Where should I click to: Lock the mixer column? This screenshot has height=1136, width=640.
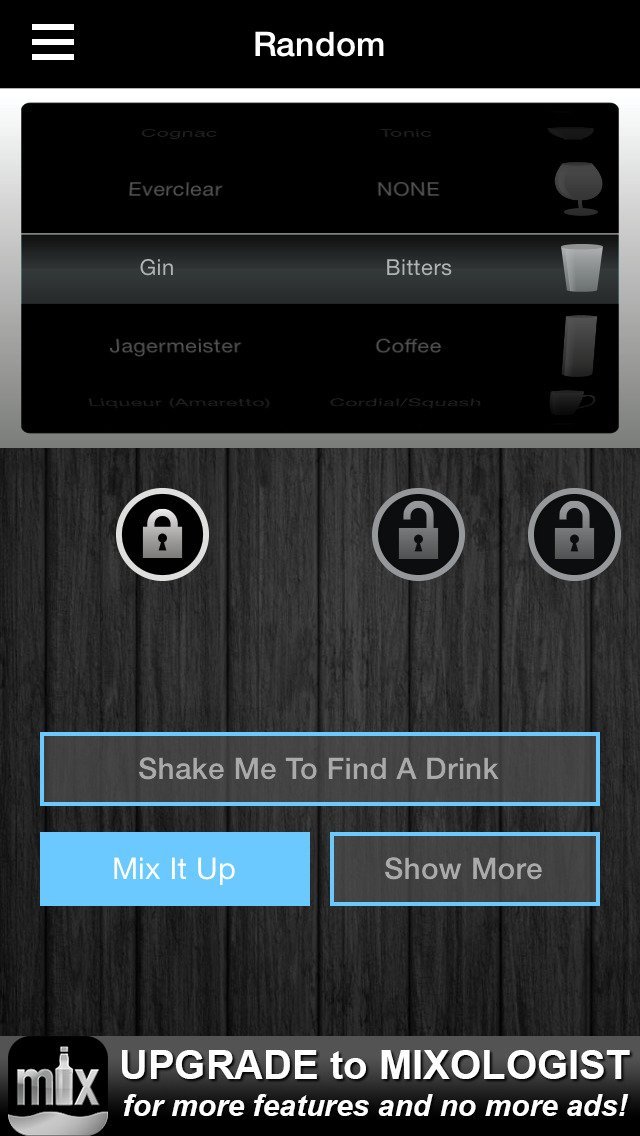pyautogui.click(x=418, y=535)
